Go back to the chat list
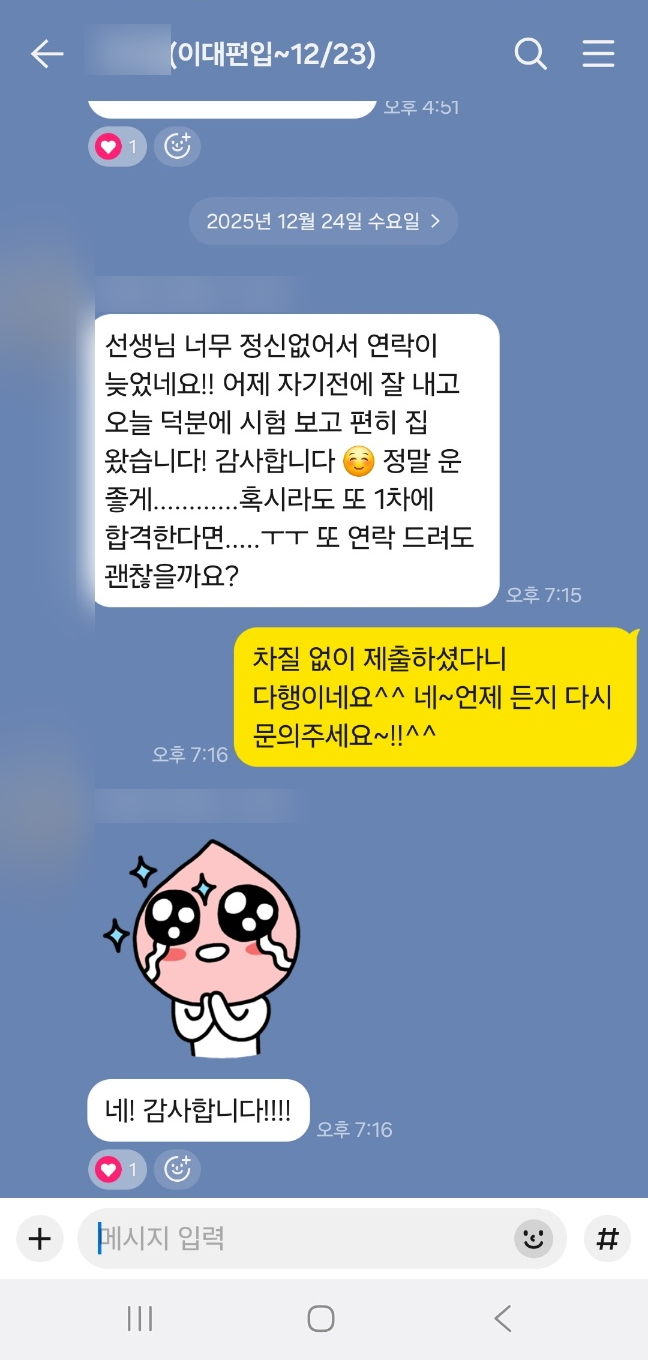This screenshot has width=648, height=1360. (x=46, y=54)
